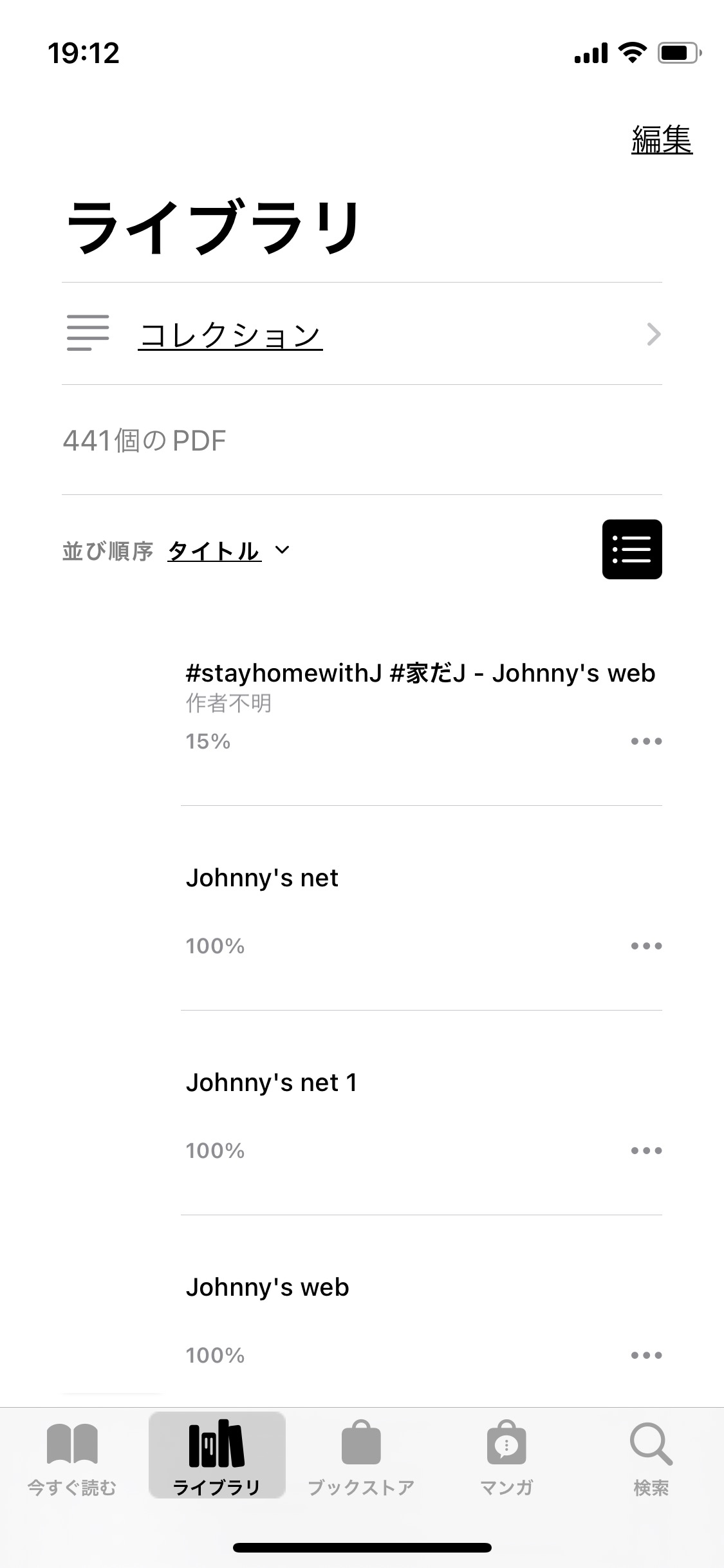Open the Johnny's net PDF
The height and width of the screenshot is (1568, 724).
click(262, 878)
